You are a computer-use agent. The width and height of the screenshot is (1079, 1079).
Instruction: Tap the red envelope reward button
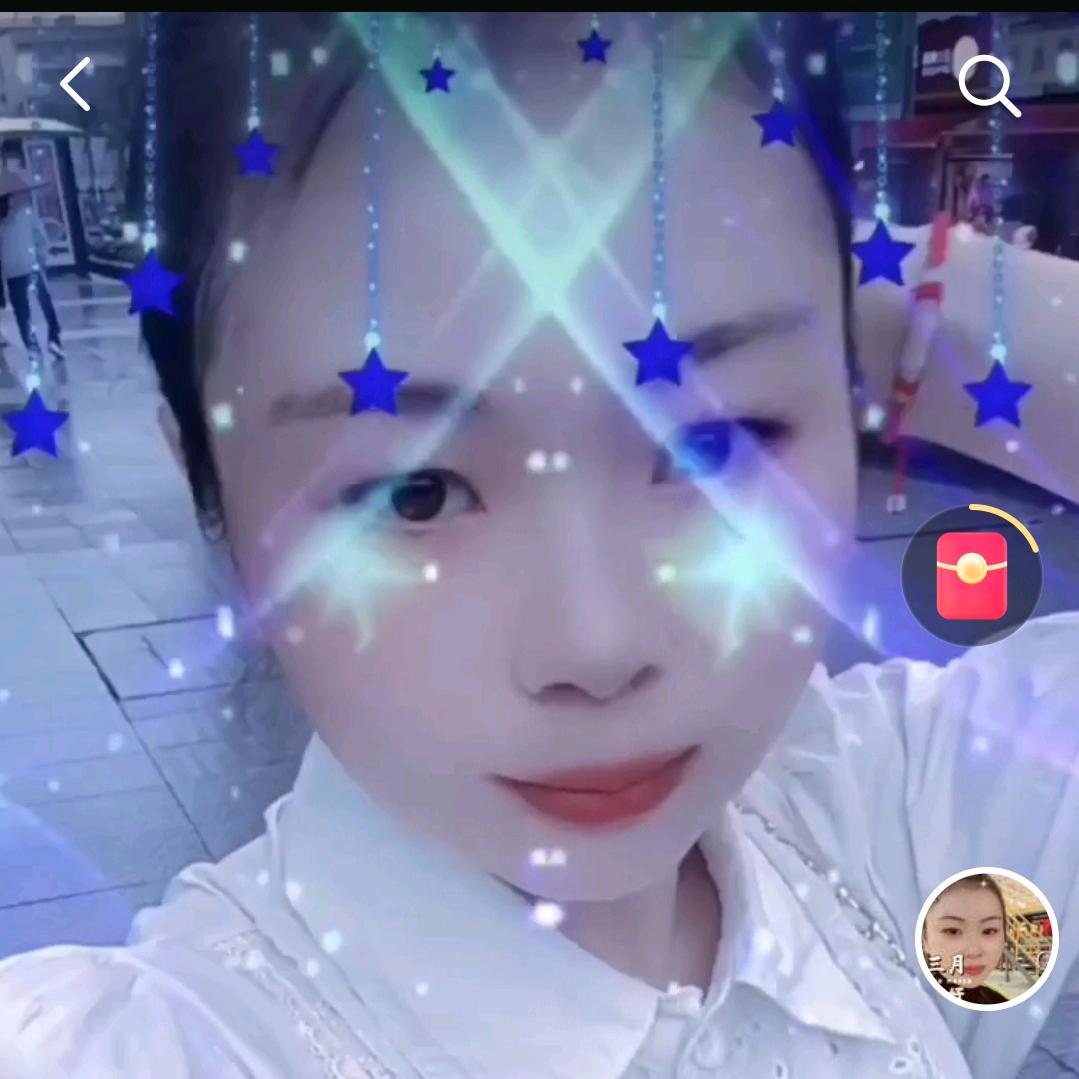tap(972, 575)
